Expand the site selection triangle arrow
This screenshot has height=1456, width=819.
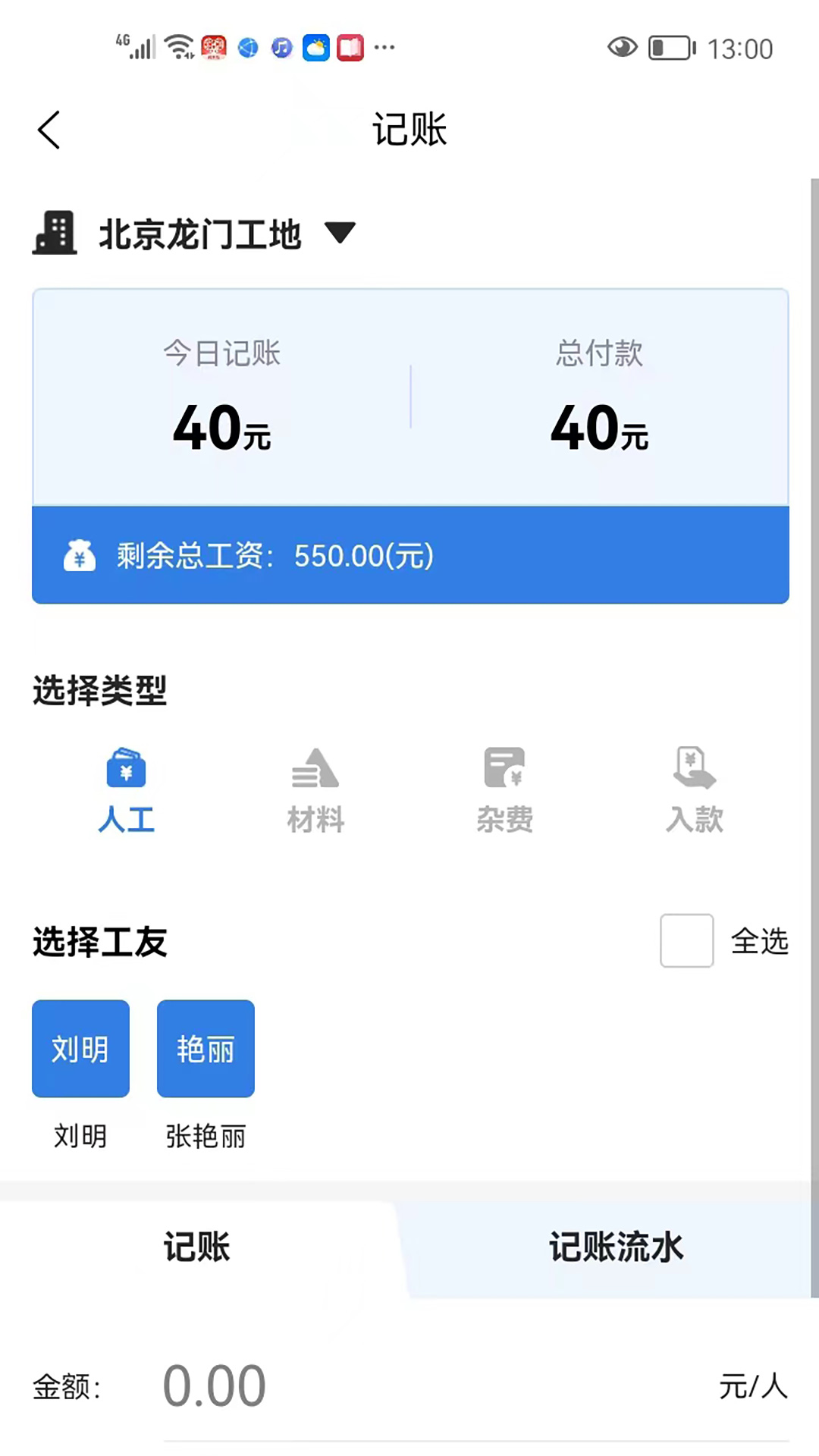[340, 235]
